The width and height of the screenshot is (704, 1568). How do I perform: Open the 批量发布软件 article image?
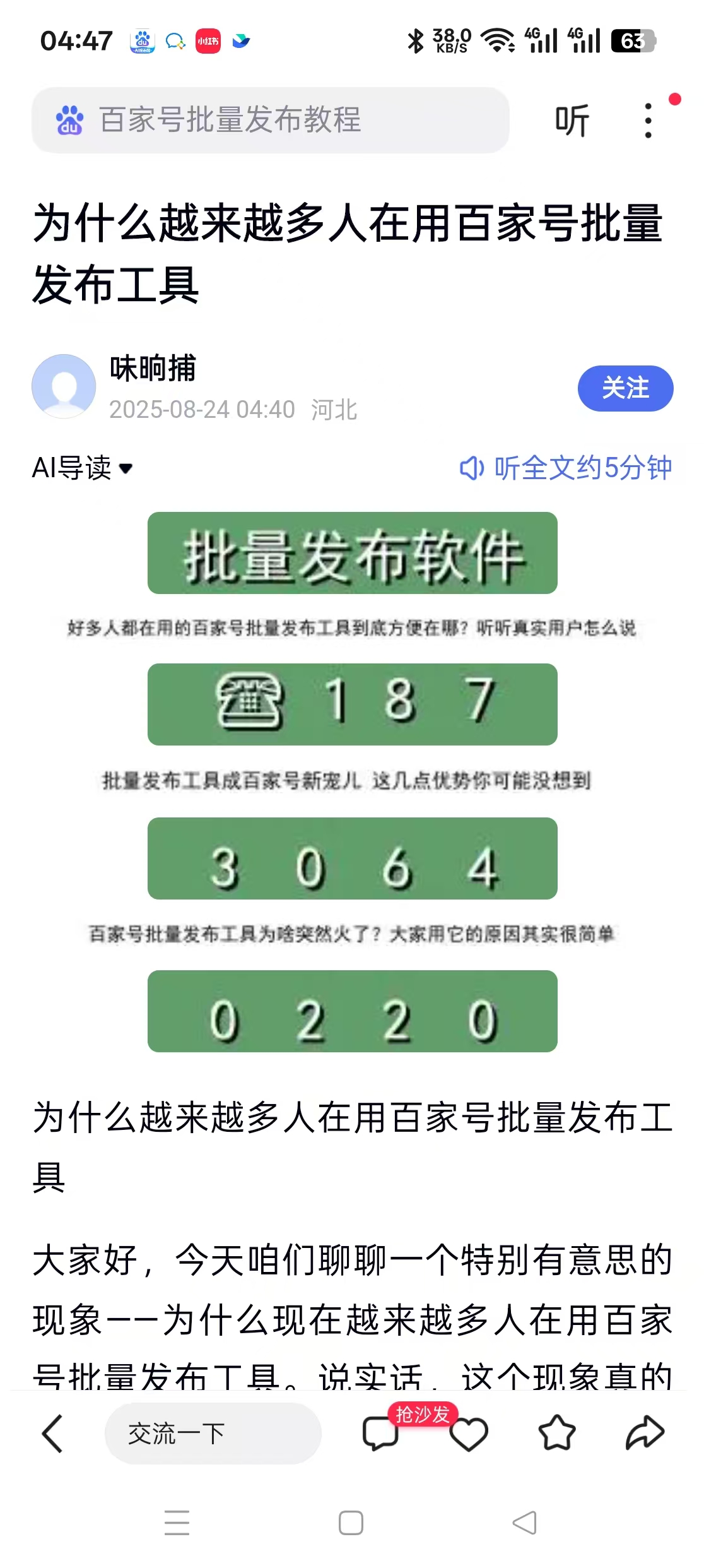point(352,553)
